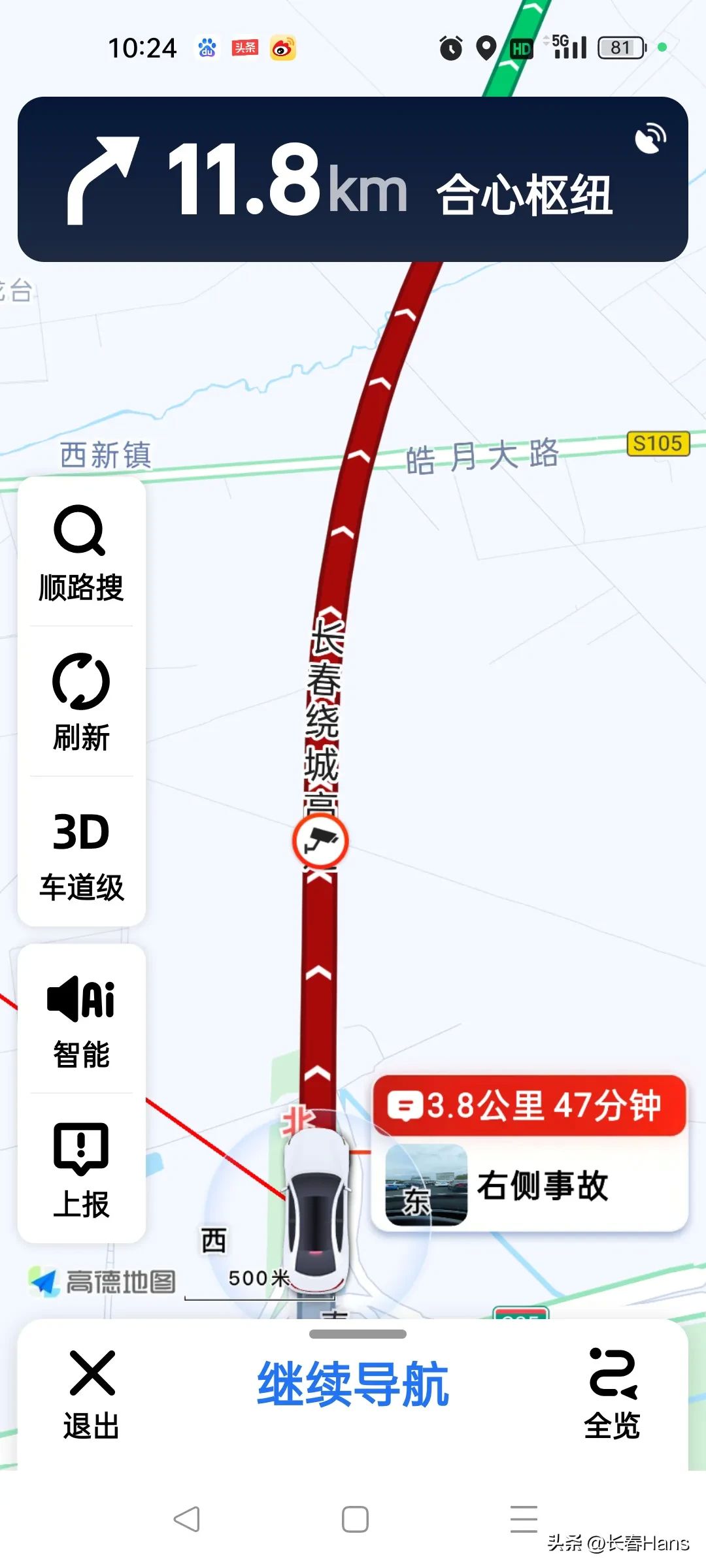The width and height of the screenshot is (706, 1568).
Task: Go back with system back button
Action: pyautogui.click(x=186, y=1519)
